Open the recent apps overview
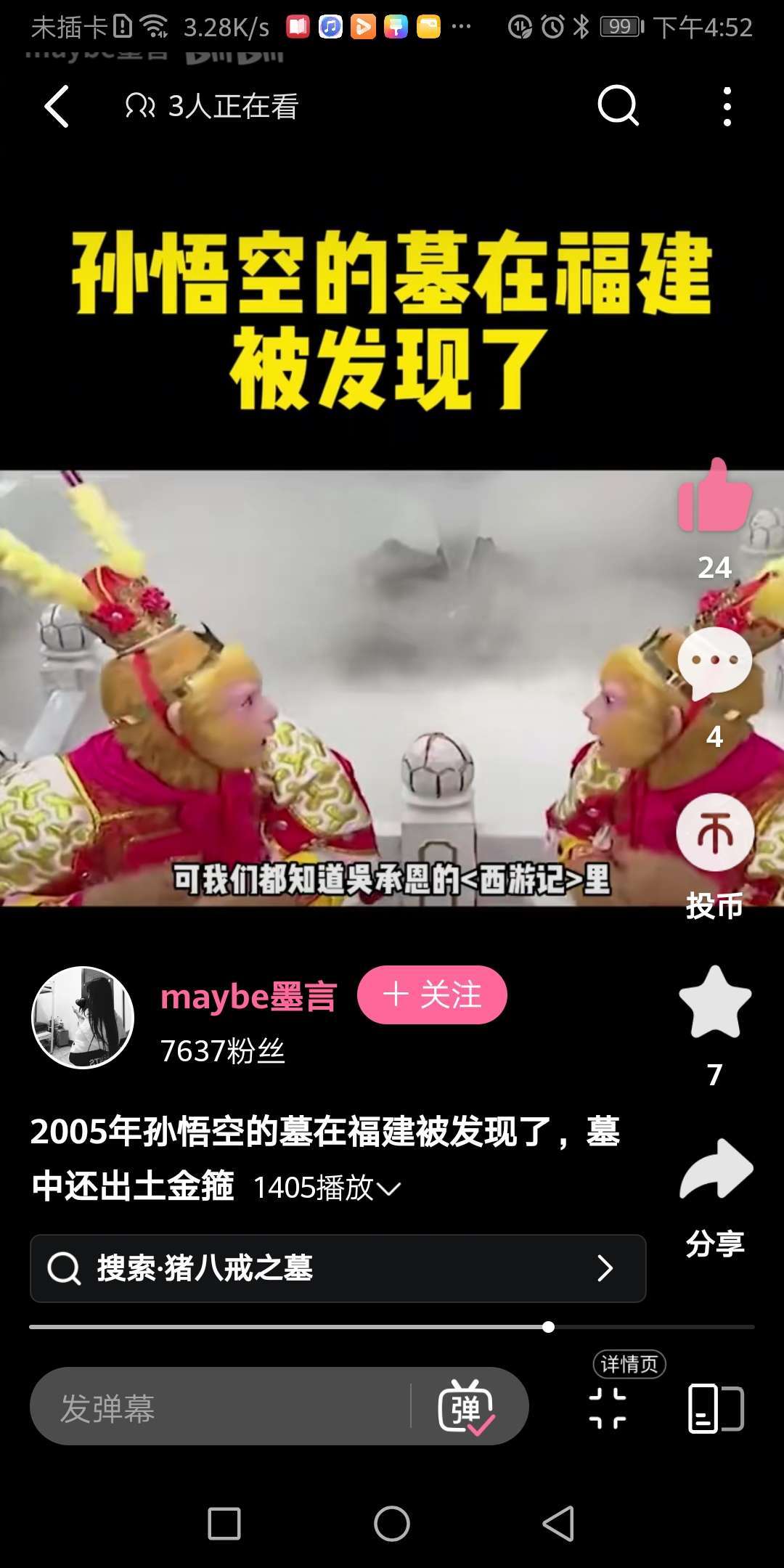Viewport: 784px width, 1568px height. (224, 1523)
